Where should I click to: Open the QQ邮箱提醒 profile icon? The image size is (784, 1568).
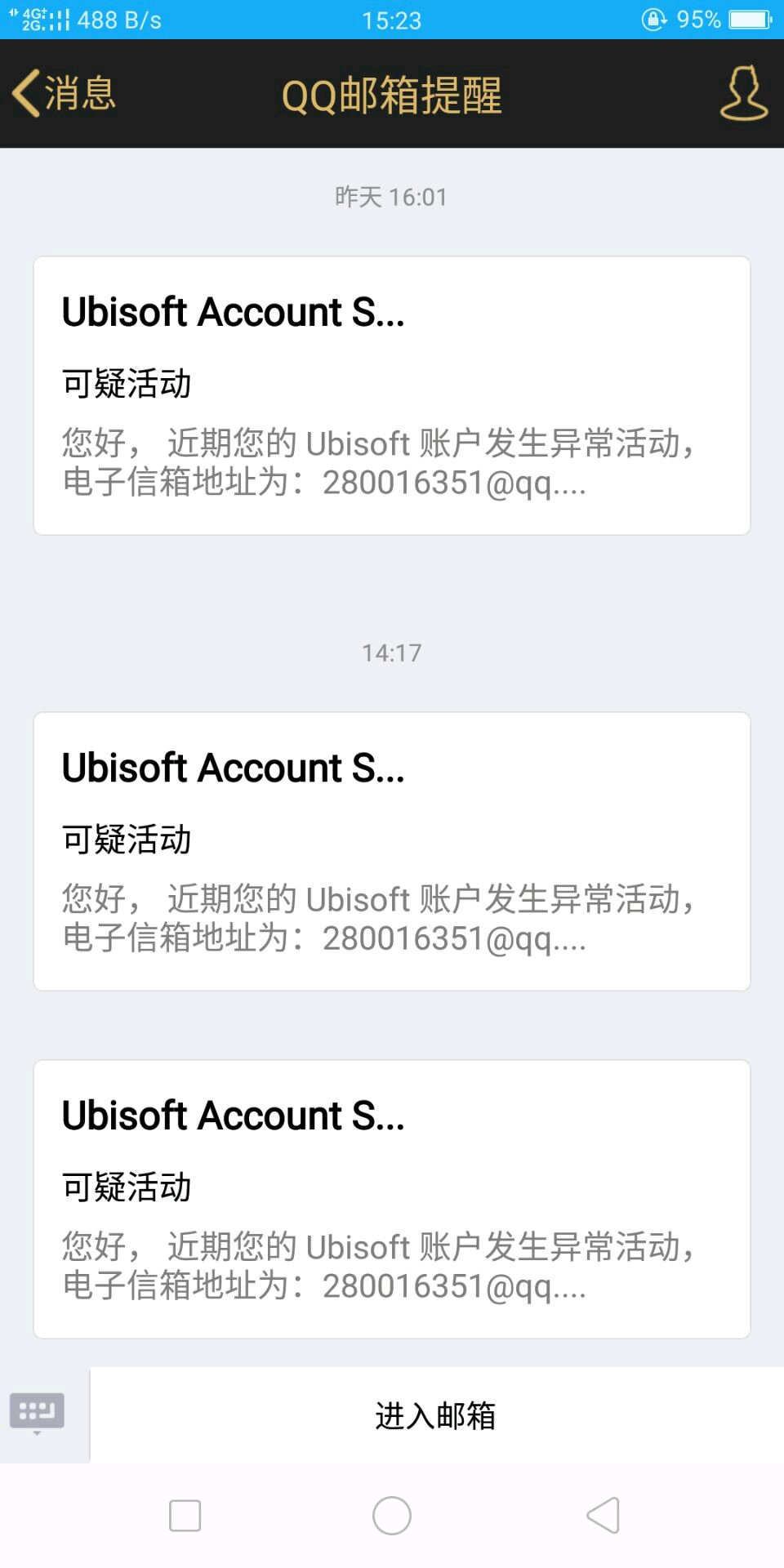click(x=743, y=93)
